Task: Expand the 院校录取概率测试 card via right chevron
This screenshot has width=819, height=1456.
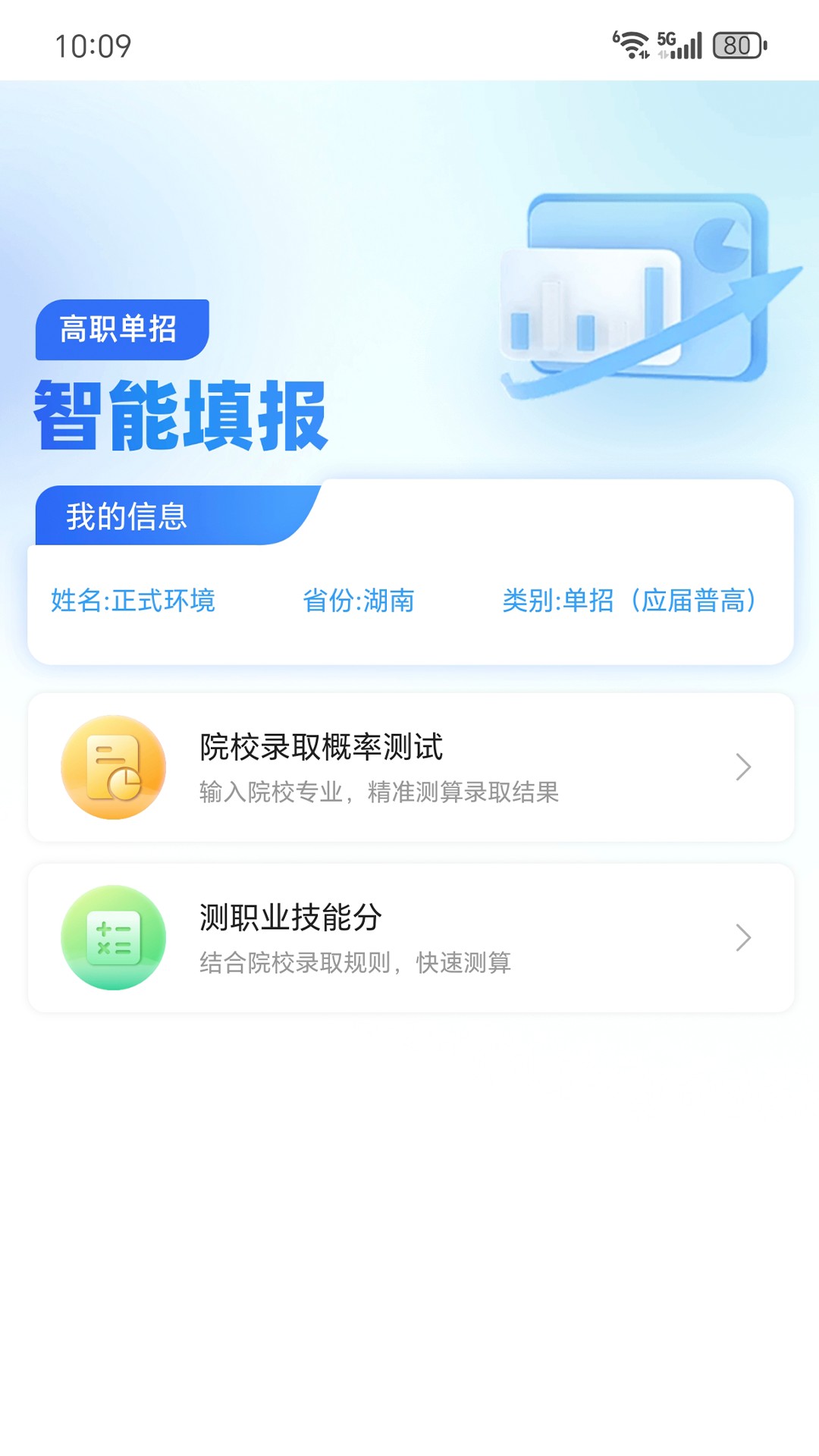Action: click(x=744, y=767)
